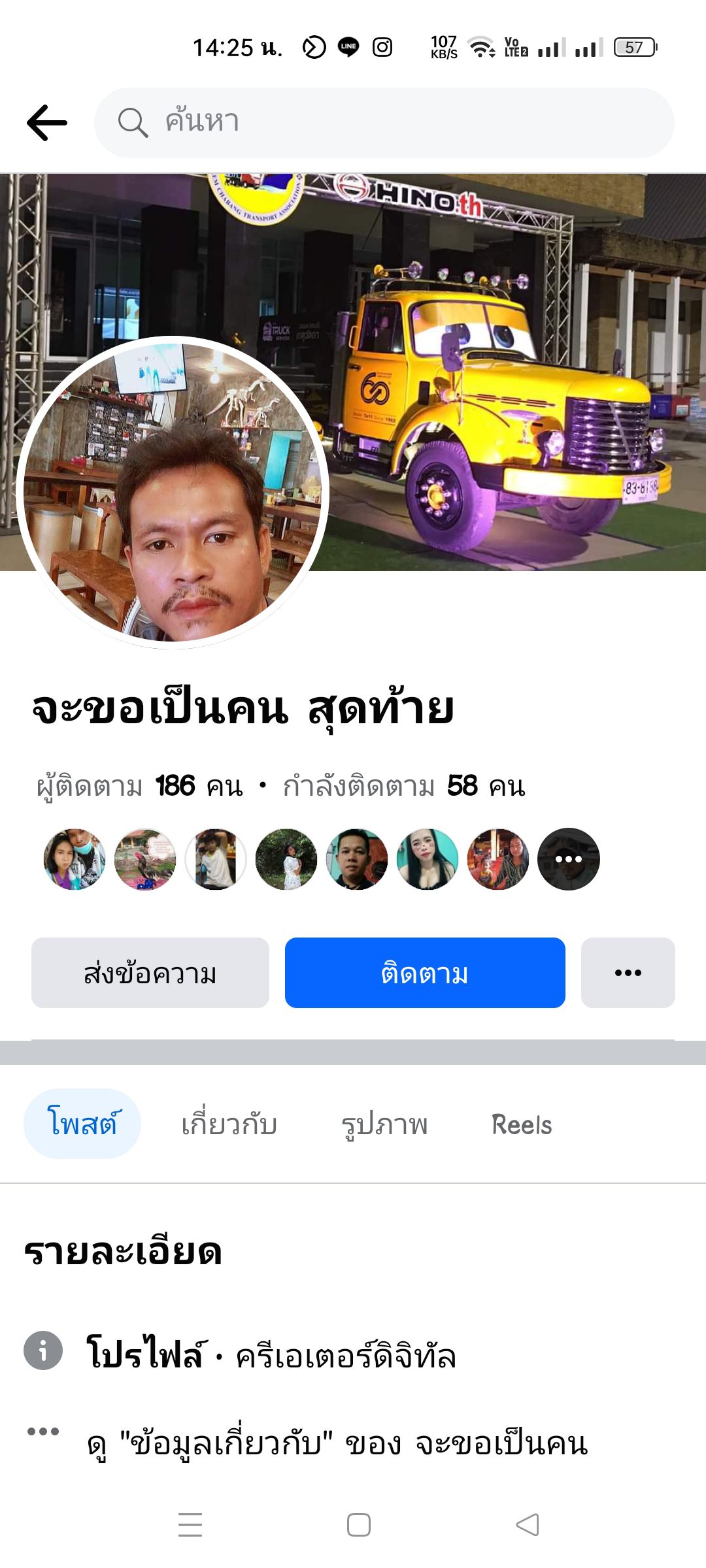Viewport: 706px width, 1568px height.
Task: Open the ค้นหา search field
Action: coord(384,122)
